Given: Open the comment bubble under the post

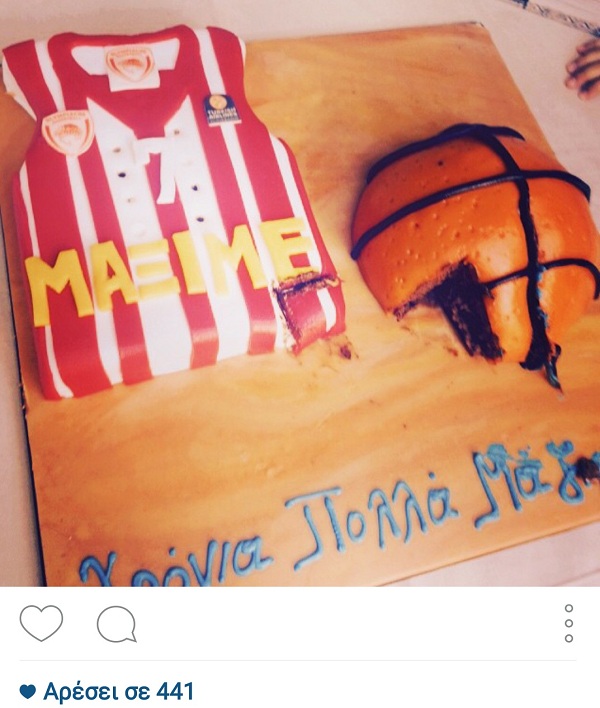Looking at the screenshot, I should [x=116, y=624].
